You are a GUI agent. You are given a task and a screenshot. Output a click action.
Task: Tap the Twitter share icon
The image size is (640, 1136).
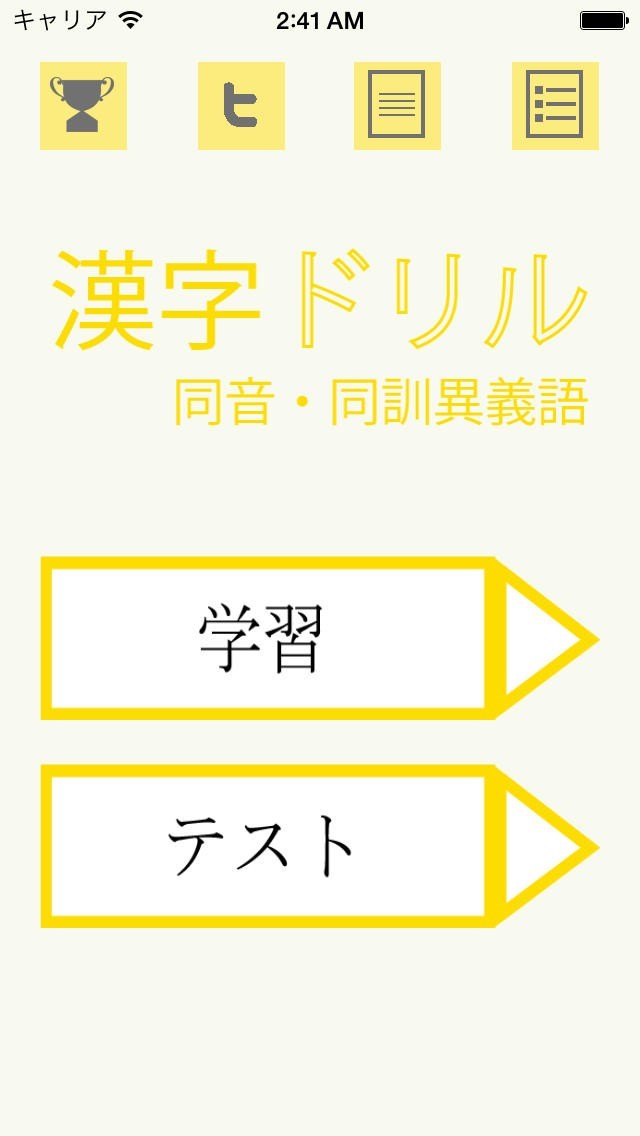coord(241,106)
